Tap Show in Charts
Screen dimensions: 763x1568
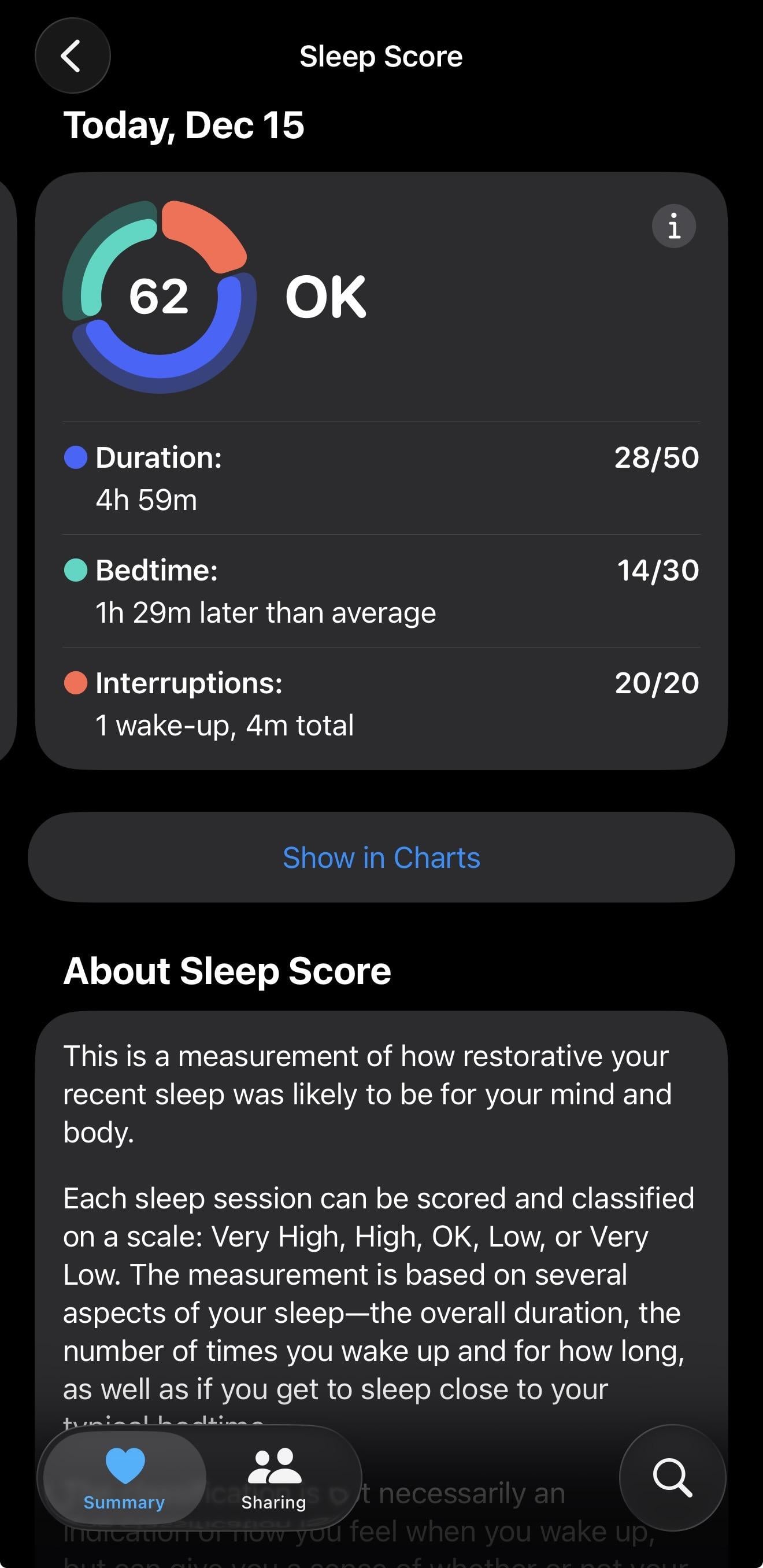point(381,857)
